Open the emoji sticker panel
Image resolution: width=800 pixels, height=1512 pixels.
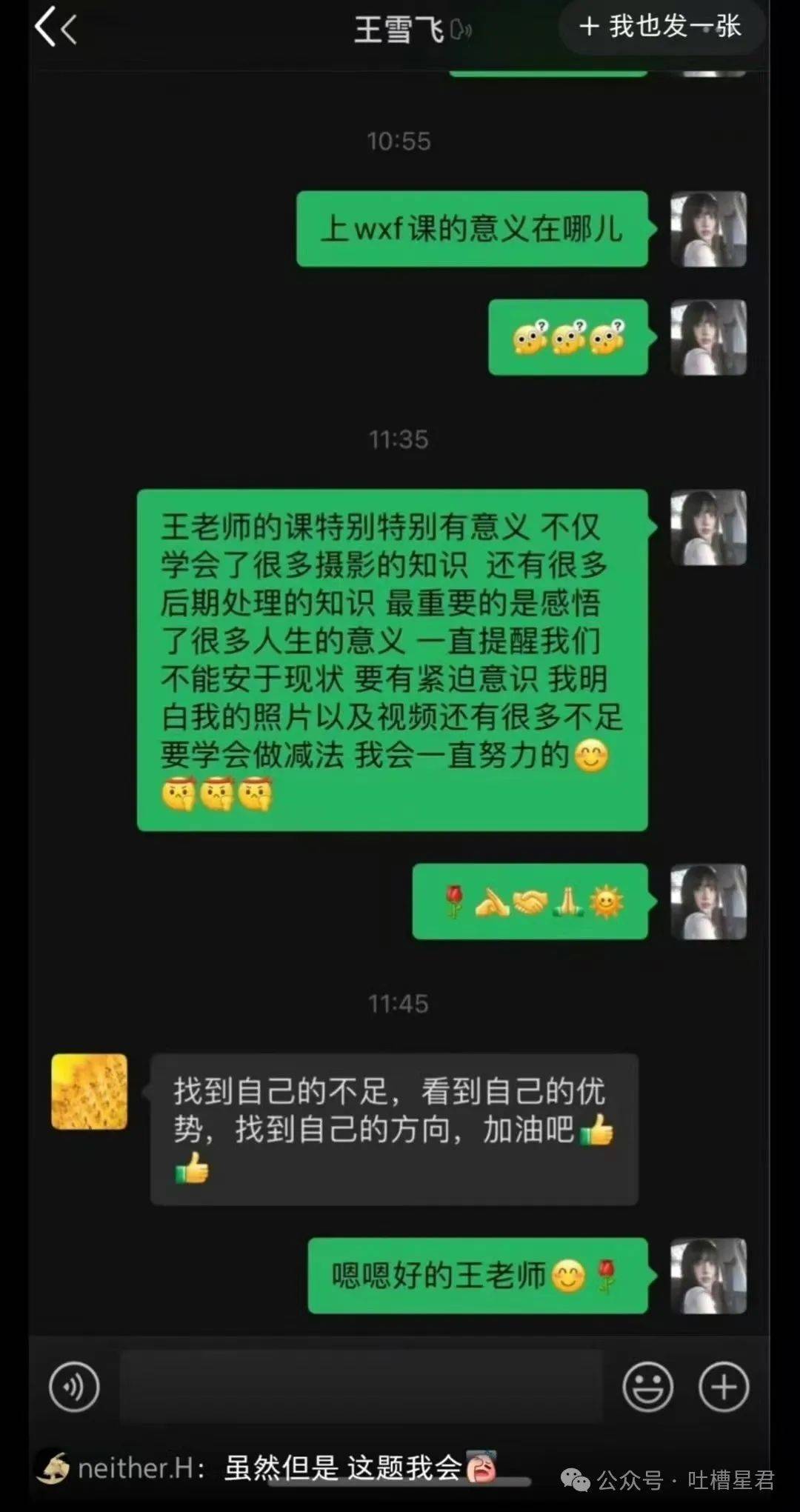click(647, 1387)
